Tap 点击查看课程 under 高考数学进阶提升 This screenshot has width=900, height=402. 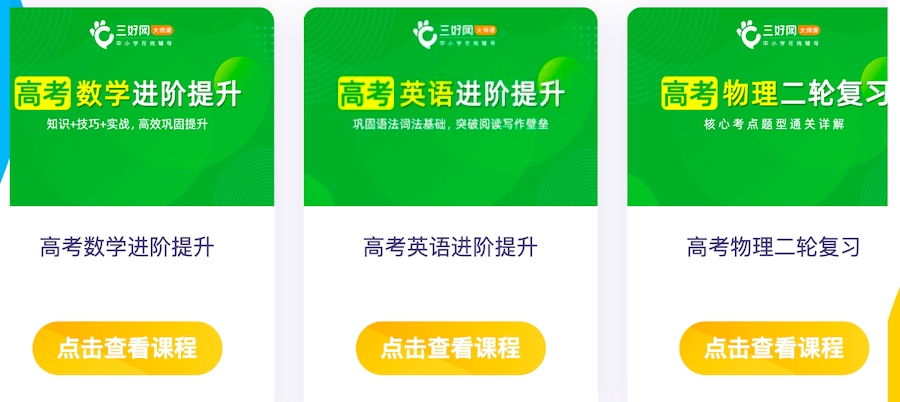127,348
